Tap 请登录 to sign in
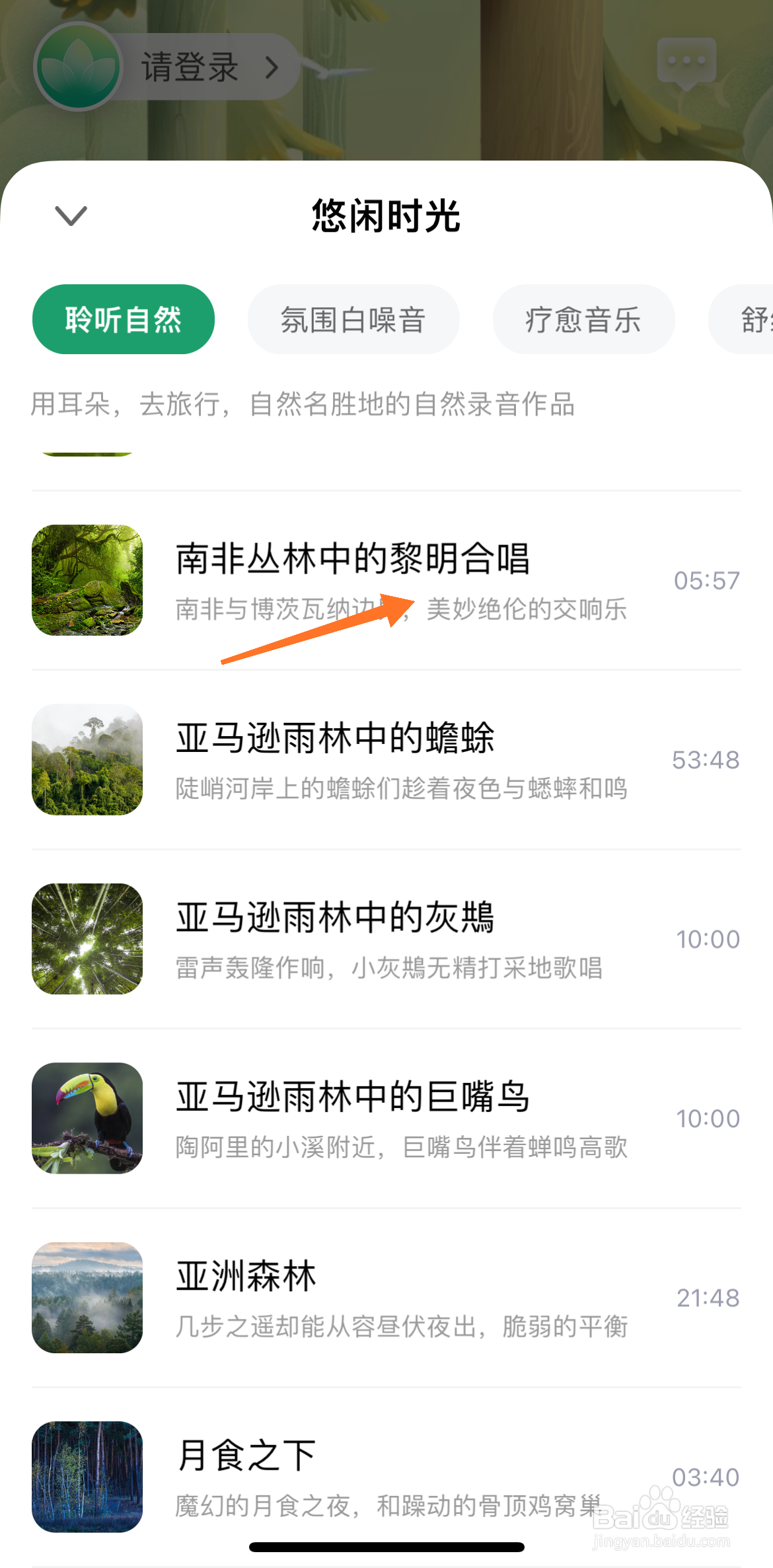 click(190, 66)
